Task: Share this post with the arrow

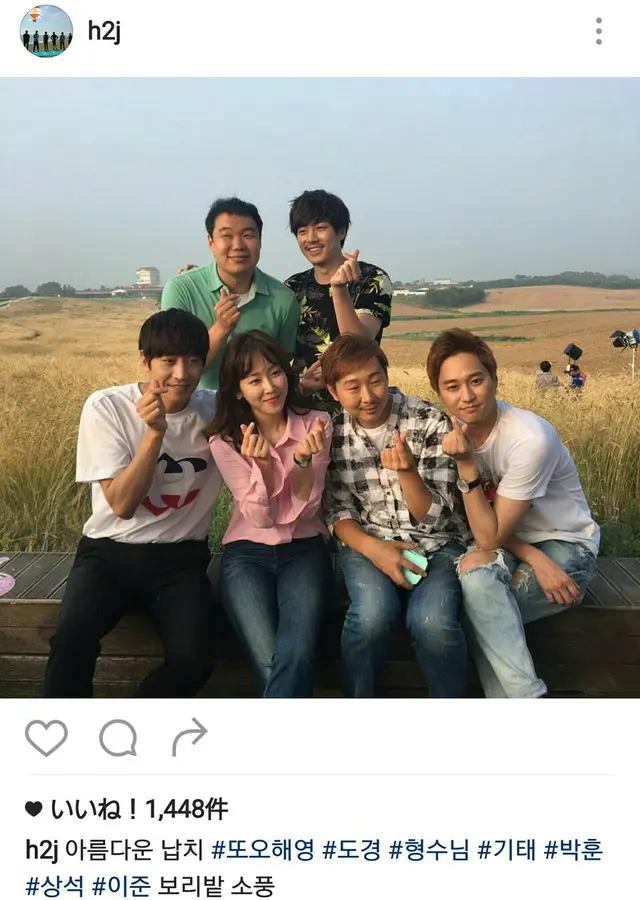Action: (188, 738)
